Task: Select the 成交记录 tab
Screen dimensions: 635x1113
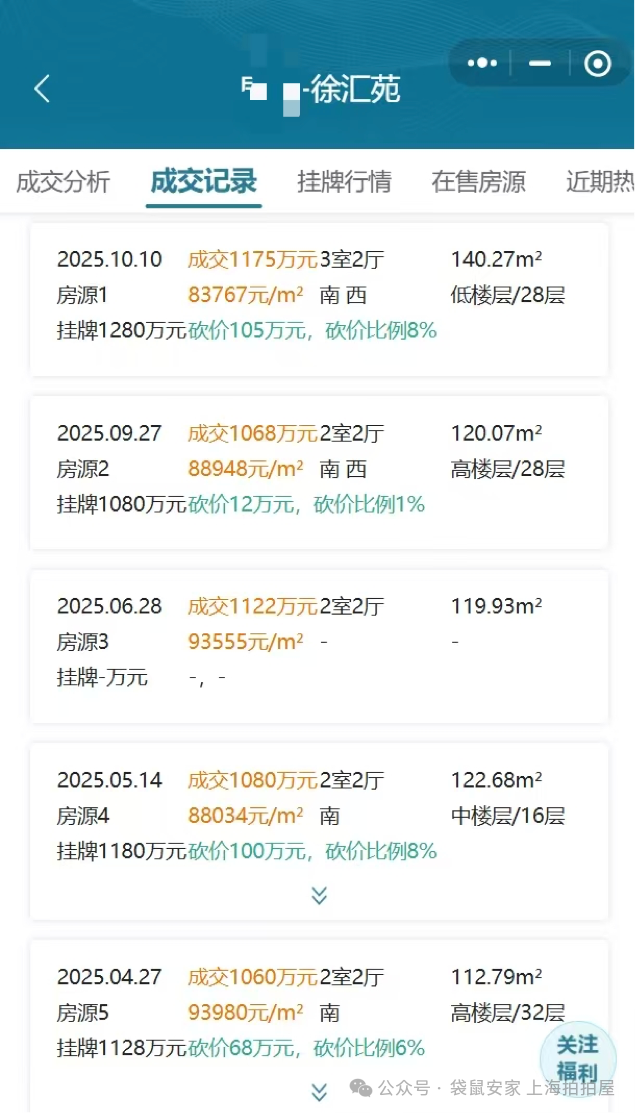Action: click(x=204, y=182)
